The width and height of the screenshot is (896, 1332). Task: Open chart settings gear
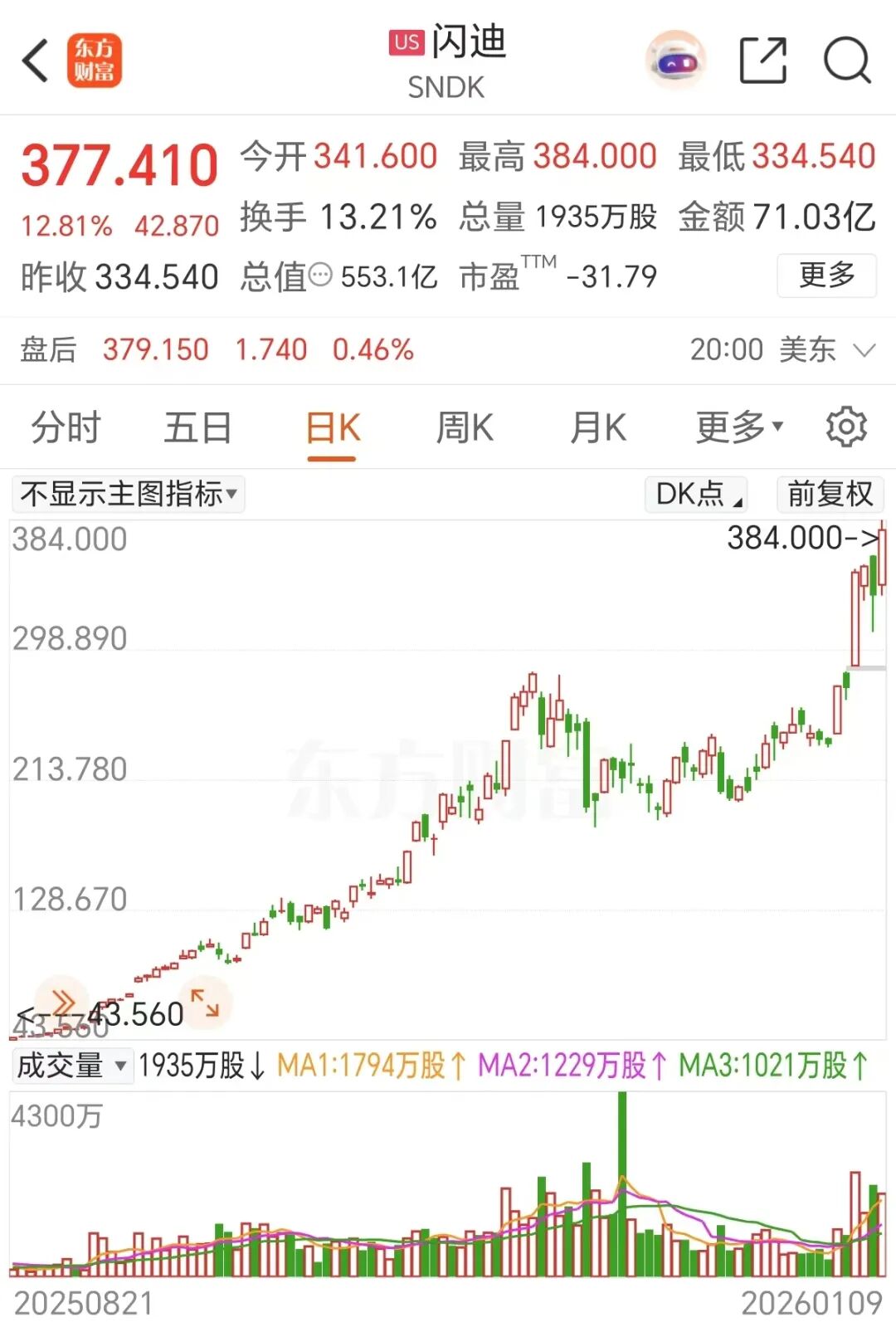click(x=846, y=427)
